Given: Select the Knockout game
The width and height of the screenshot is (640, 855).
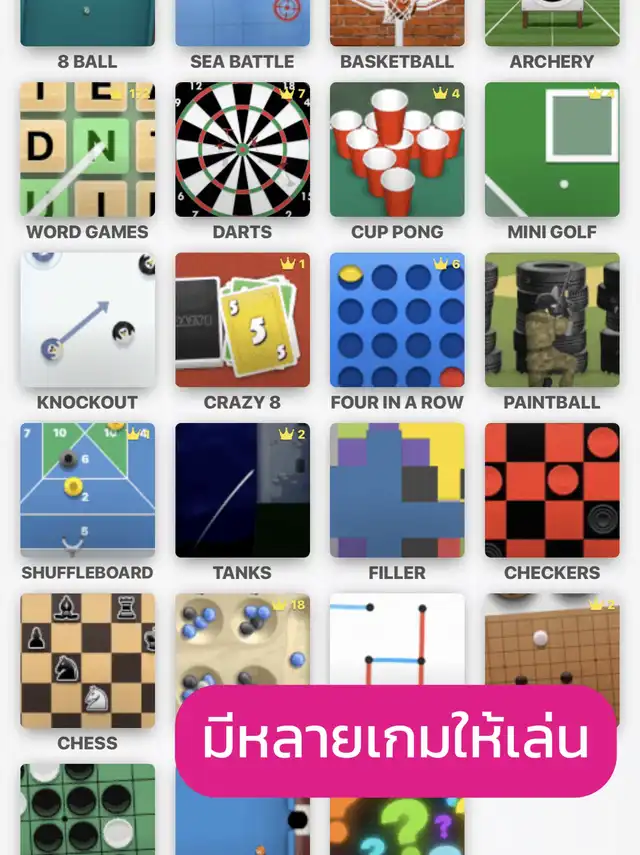Looking at the screenshot, I should [x=87, y=320].
